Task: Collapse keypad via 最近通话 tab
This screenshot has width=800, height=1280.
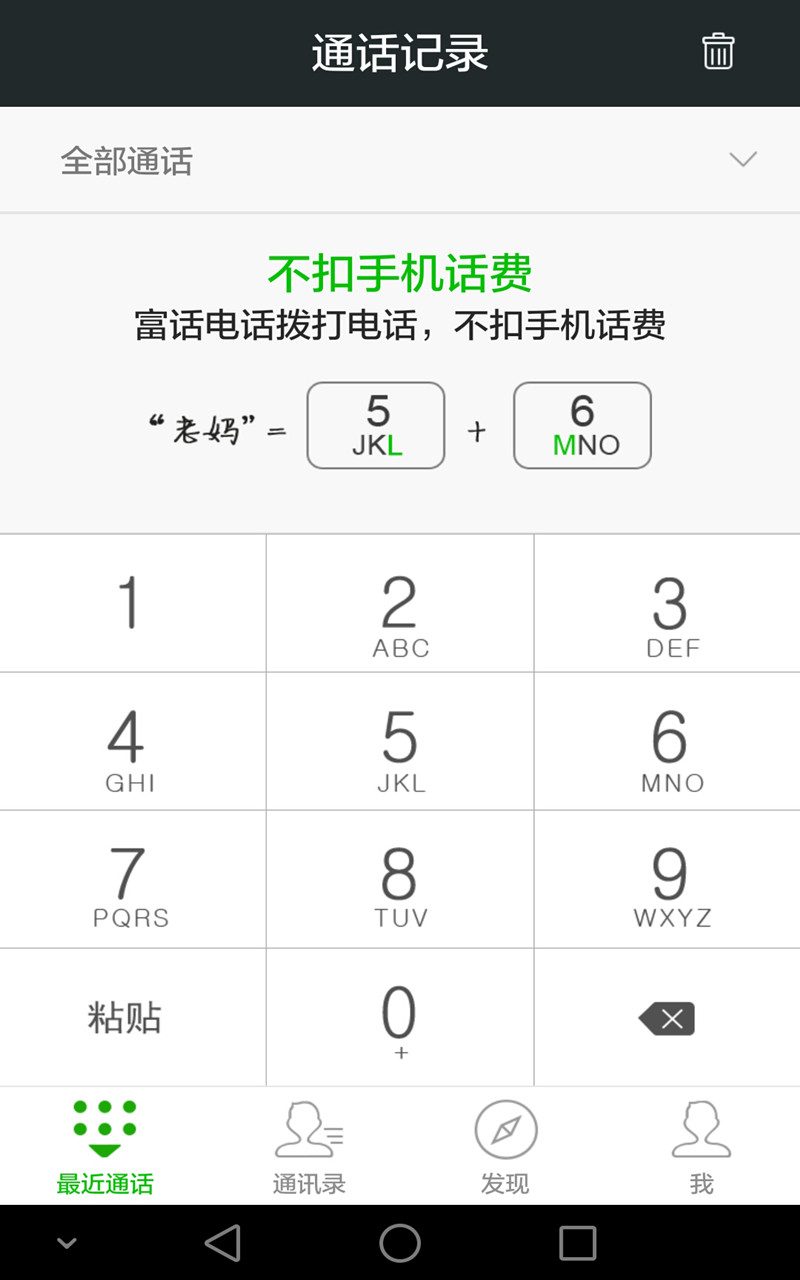Action: click(x=105, y=1147)
